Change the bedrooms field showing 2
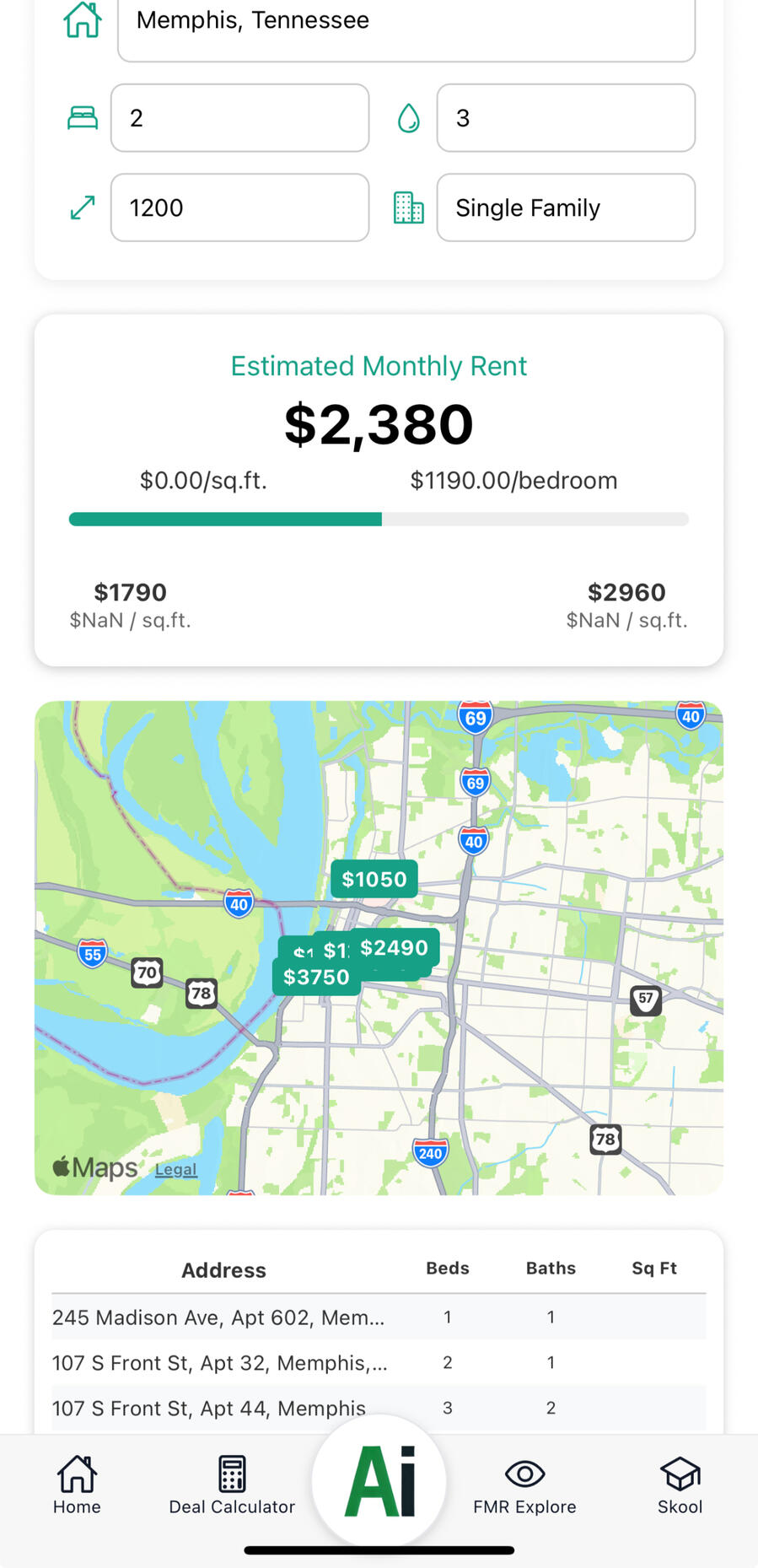The image size is (758, 1568). coord(239,118)
